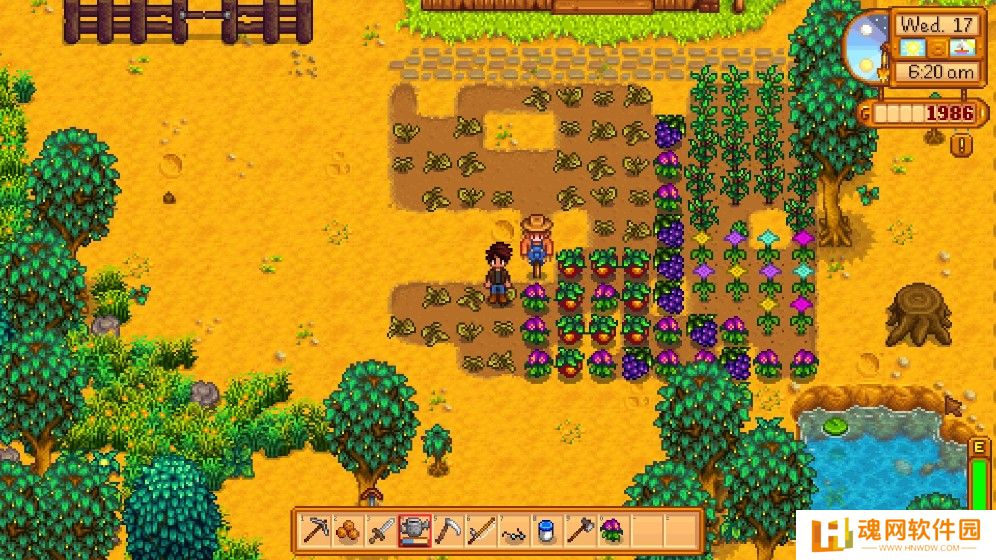This screenshot has height=560, width=996.
Task: Select the pickaxe in the toolbar
Action: tap(317, 530)
